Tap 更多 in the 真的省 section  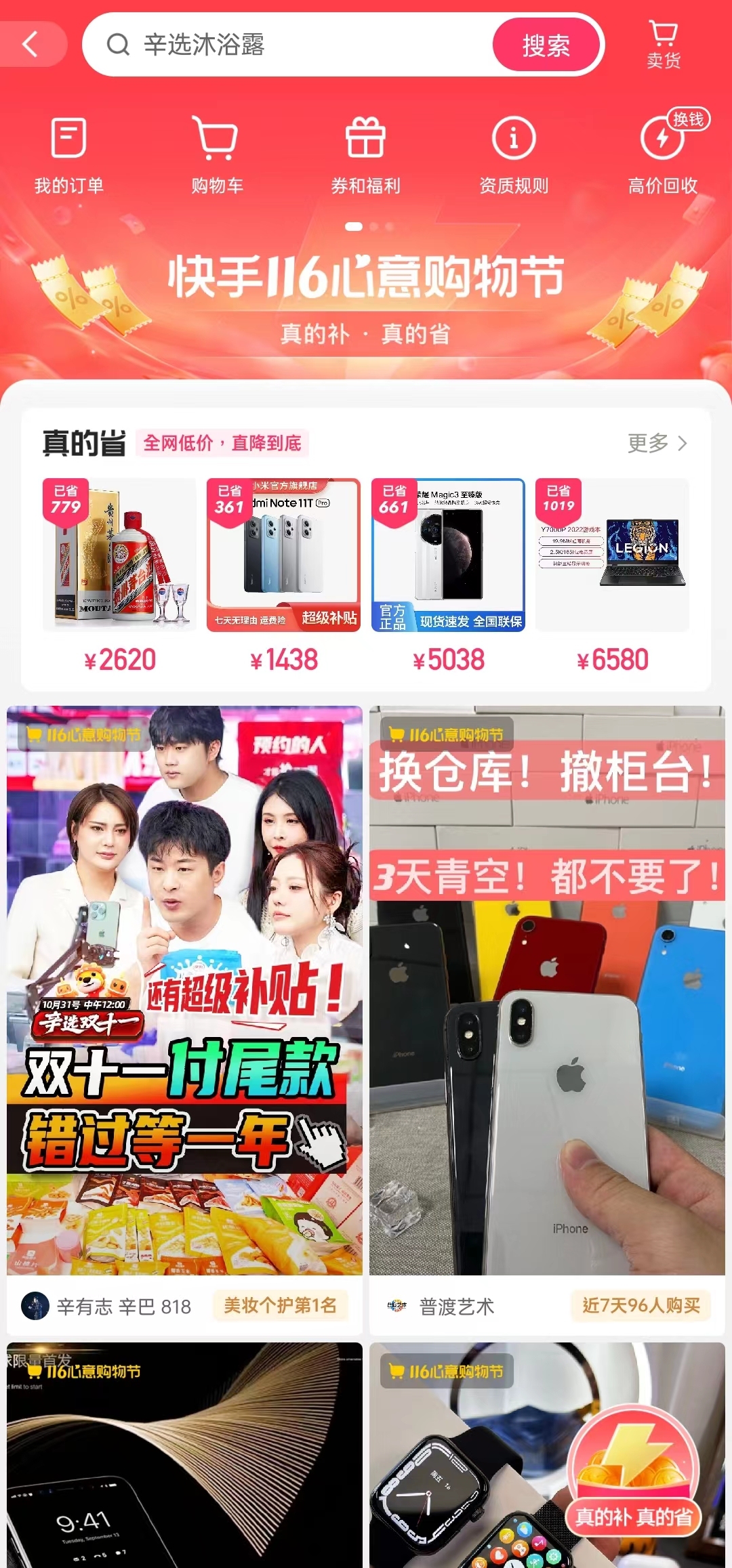coord(657,443)
